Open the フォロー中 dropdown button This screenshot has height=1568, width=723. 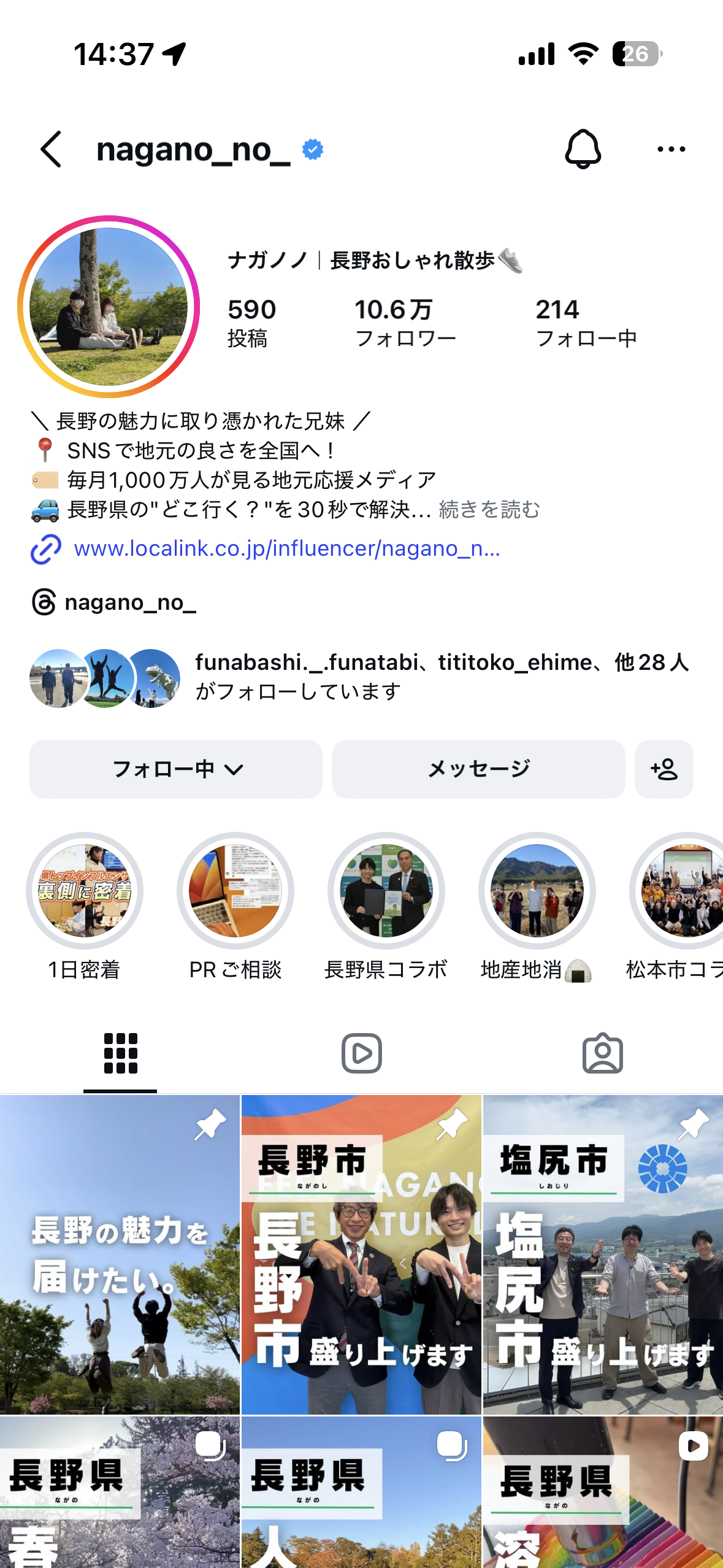(175, 770)
